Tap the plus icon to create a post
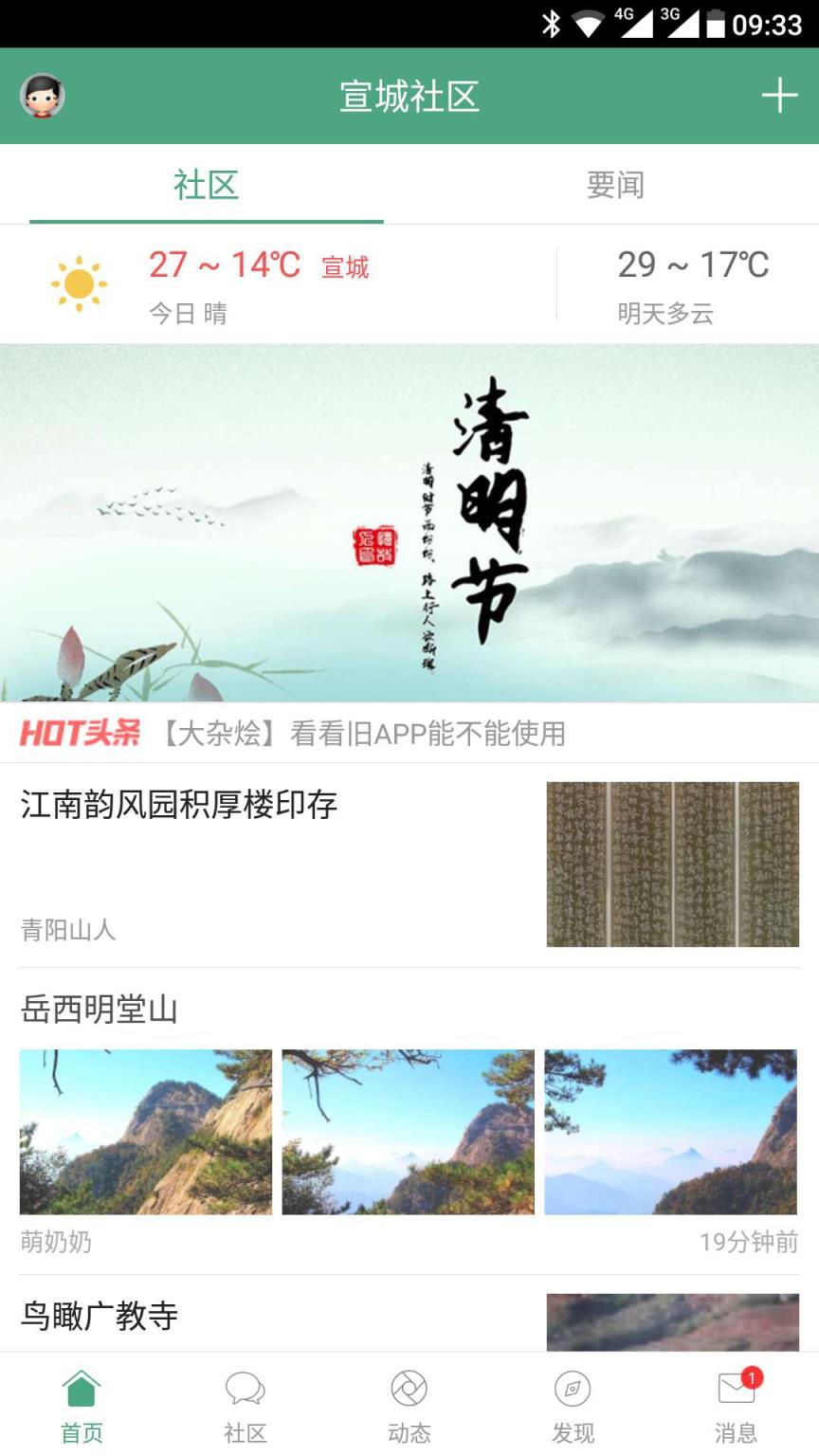The image size is (819, 1456). (x=780, y=96)
